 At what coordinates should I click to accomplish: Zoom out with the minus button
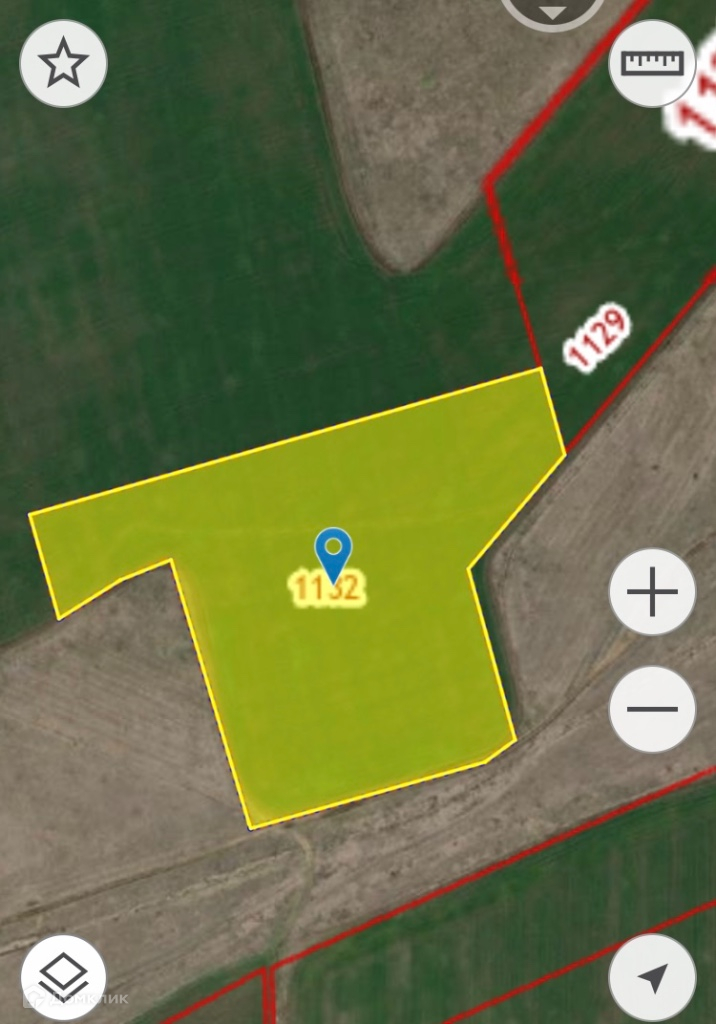tap(652, 709)
